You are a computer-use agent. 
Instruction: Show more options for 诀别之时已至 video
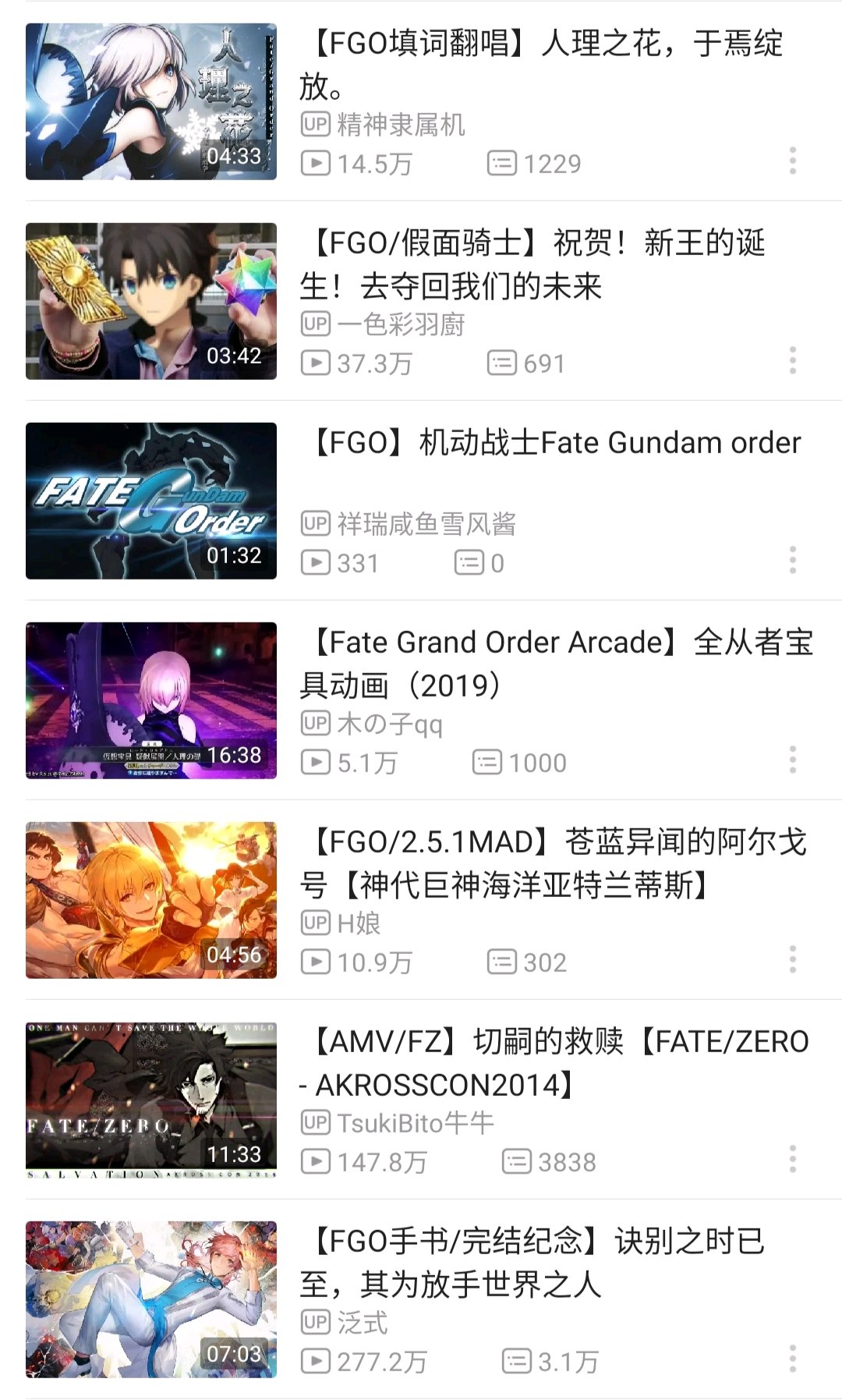793,1359
